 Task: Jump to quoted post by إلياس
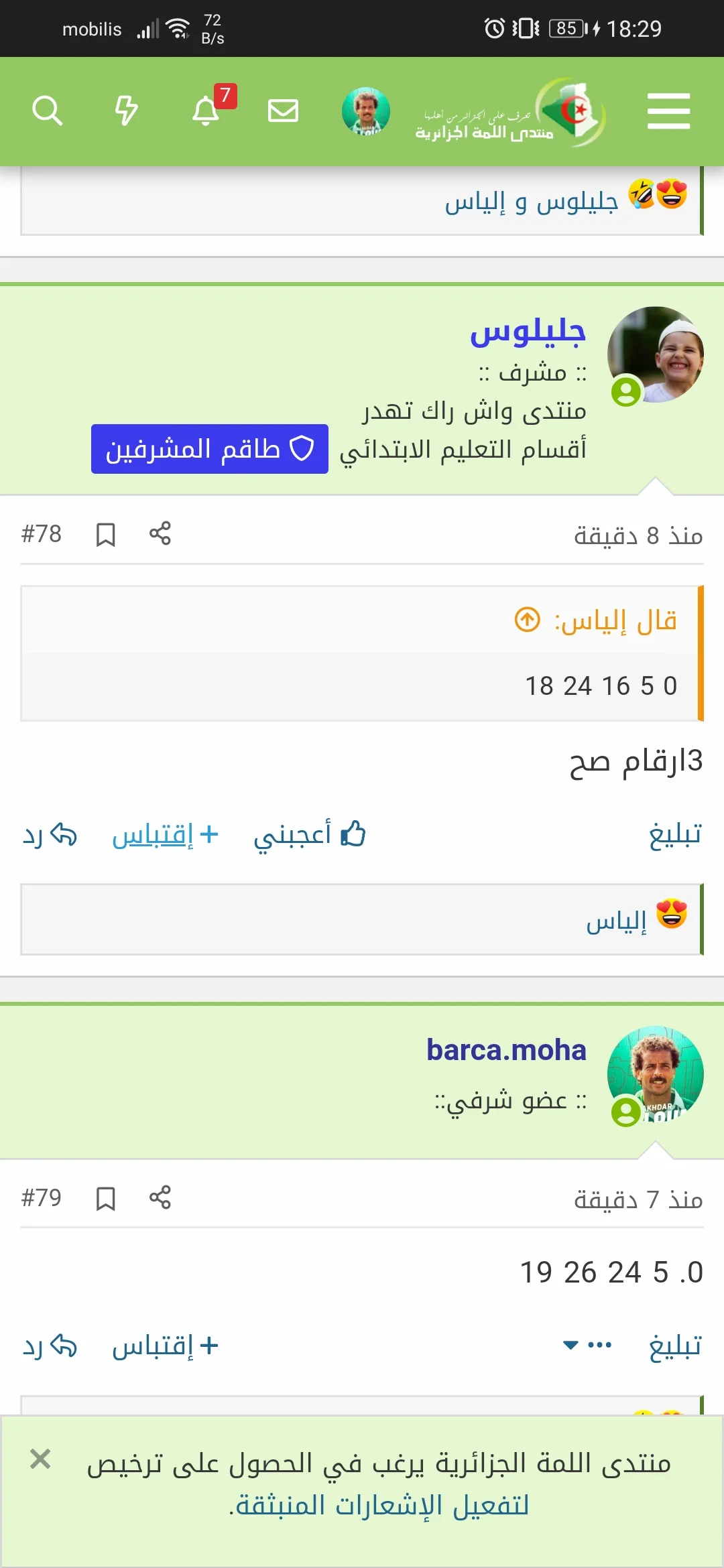point(528,620)
